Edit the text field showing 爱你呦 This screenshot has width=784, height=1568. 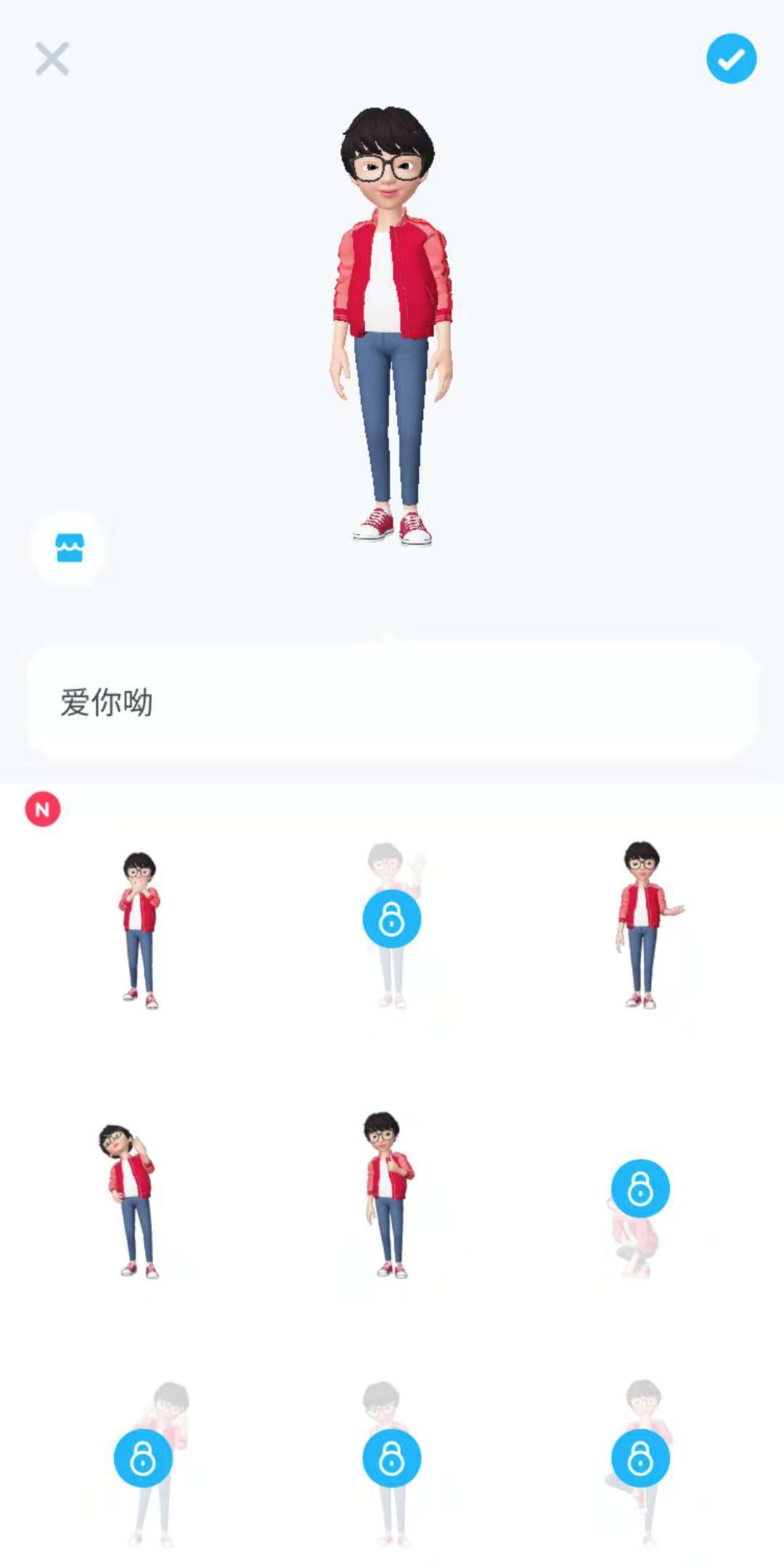click(392, 702)
